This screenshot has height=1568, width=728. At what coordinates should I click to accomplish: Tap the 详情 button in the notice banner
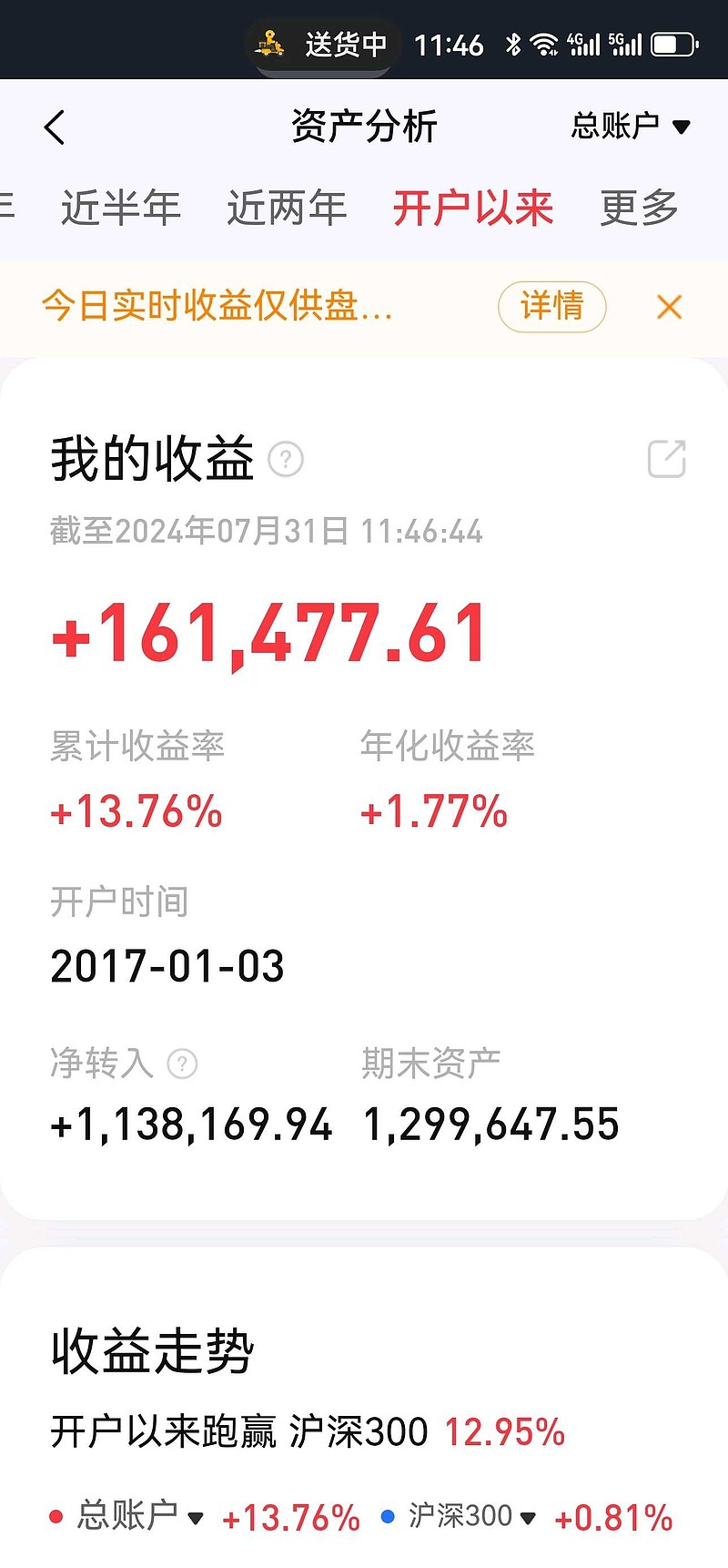point(551,306)
